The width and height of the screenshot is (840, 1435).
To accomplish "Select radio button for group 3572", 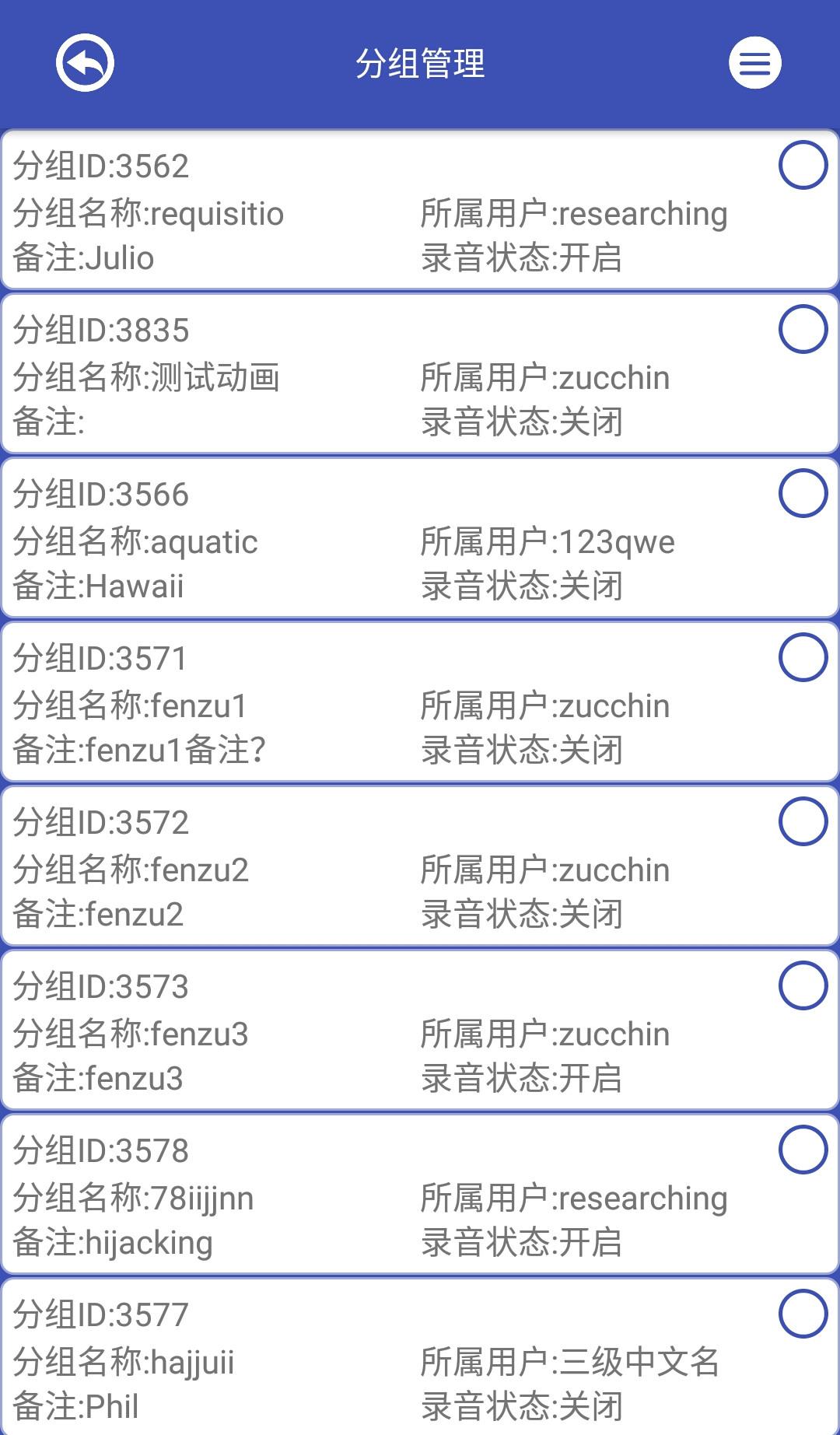I will point(803,821).
